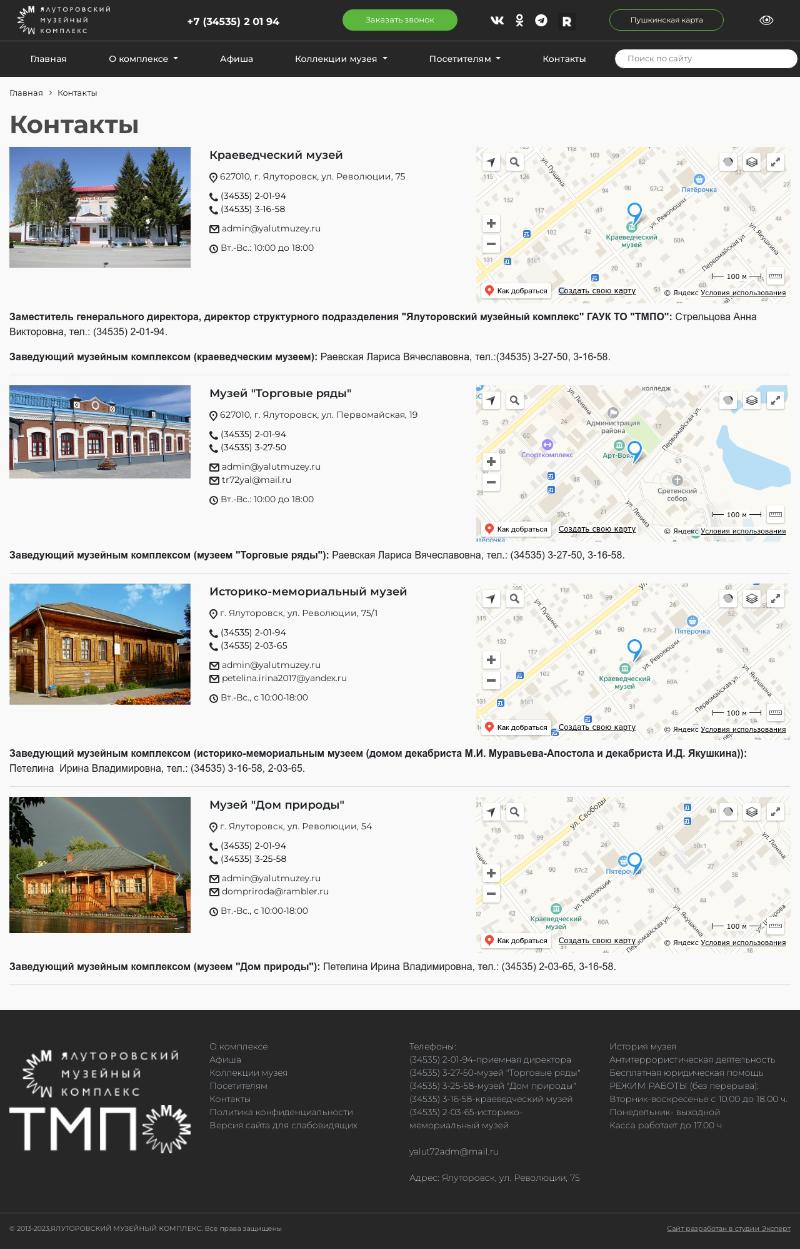This screenshot has width=800, height=1249.
Task: Expand the О комплексе dropdown
Action: tap(143, 59)
